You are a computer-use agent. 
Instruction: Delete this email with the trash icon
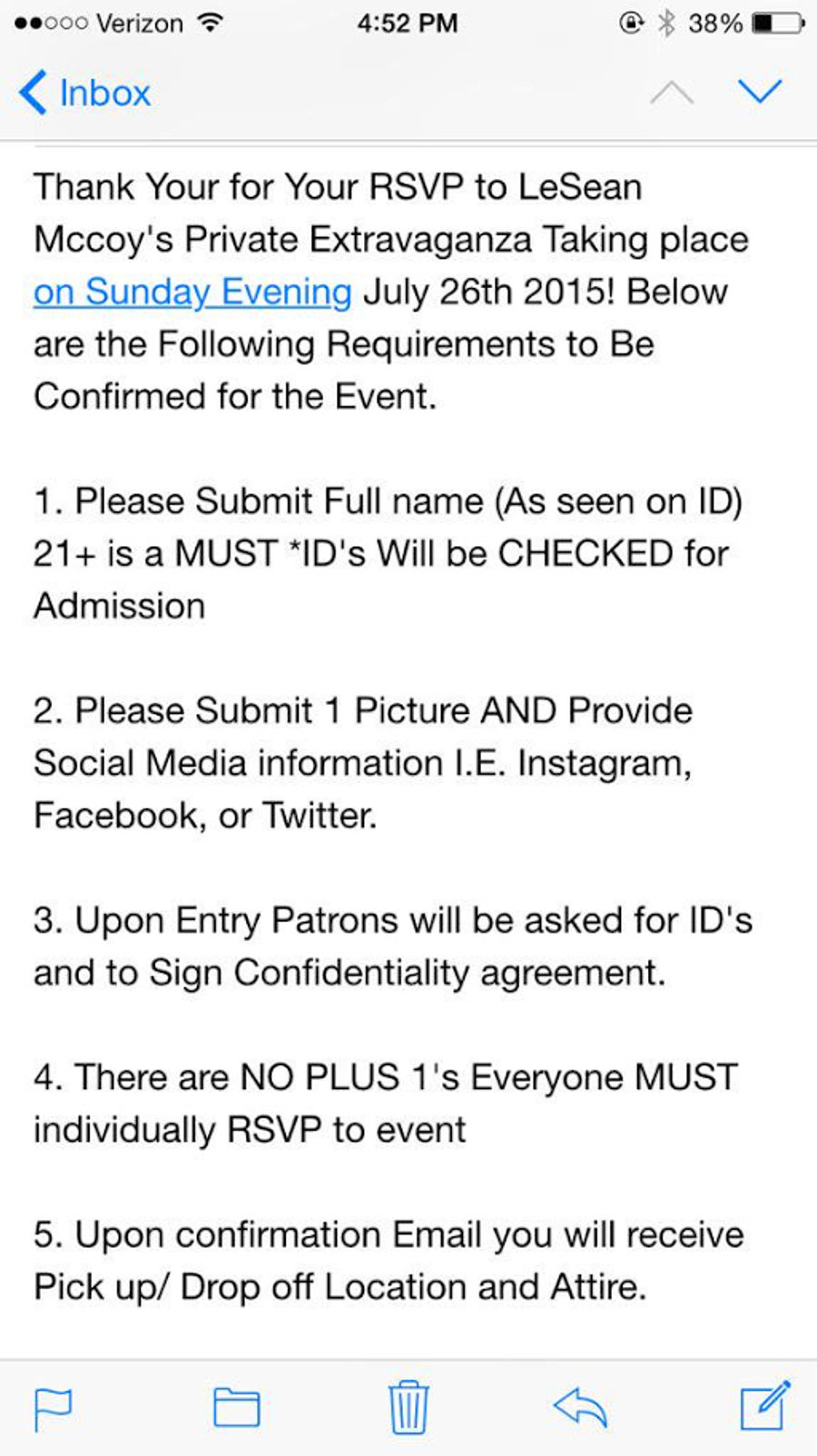[x=408, y=1407]
